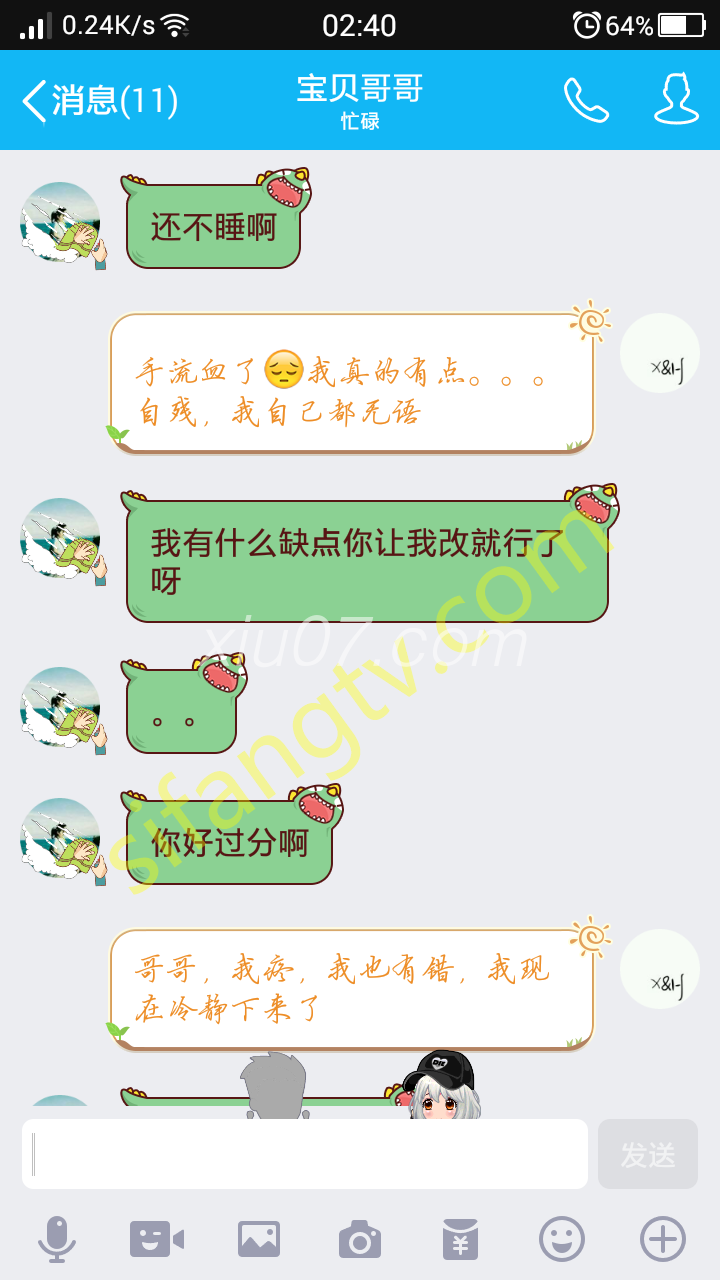The width and height of the screenshot is (720, 1280).
Task: Open the emoji panel
Action: point(561,1240)
